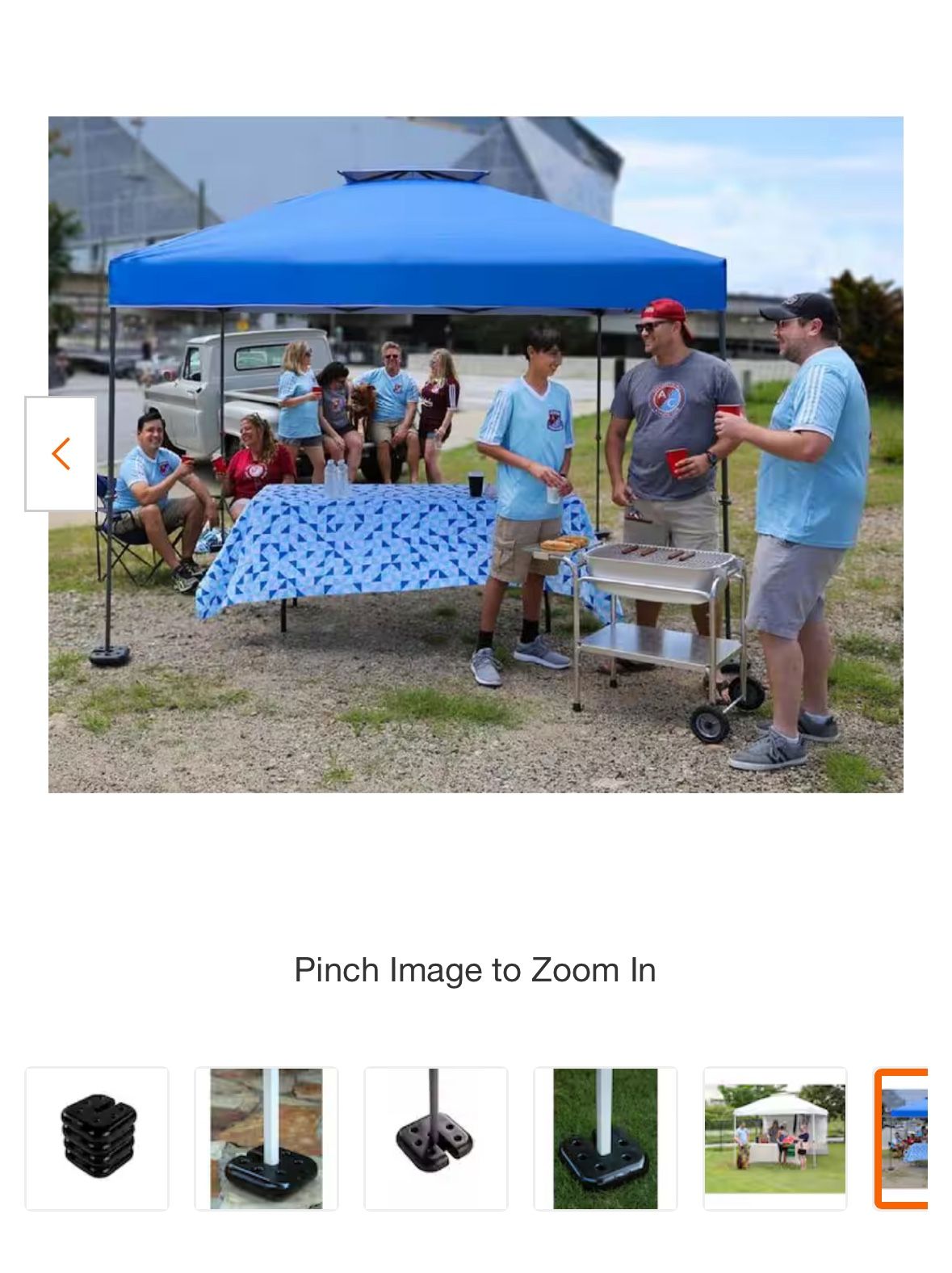
Task: Select the stacked black weights thumbnail
Action: coord(97,1138)
